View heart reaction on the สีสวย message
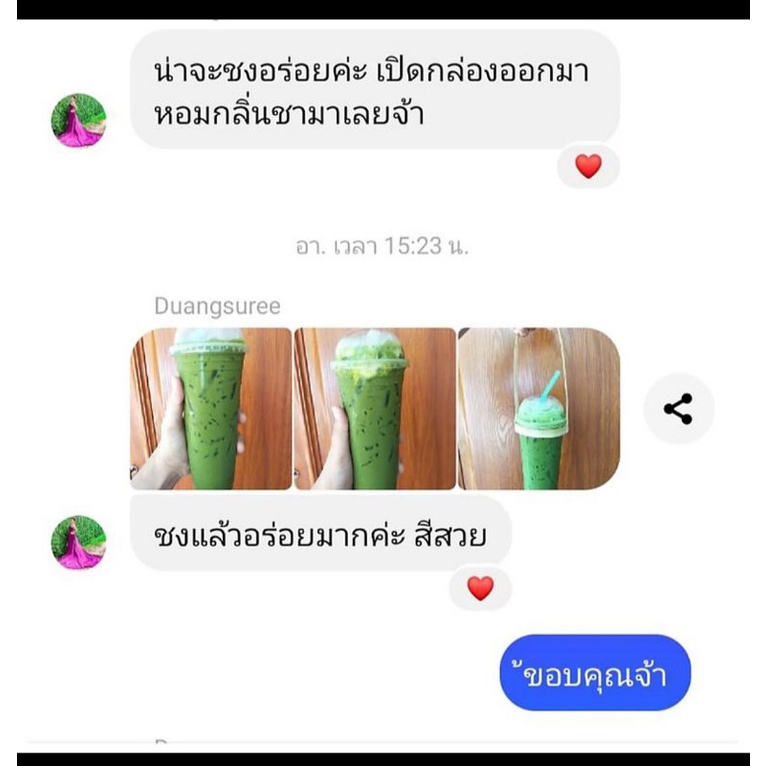The width and height of the screenshot is (766, 766). tap(480, 588)
